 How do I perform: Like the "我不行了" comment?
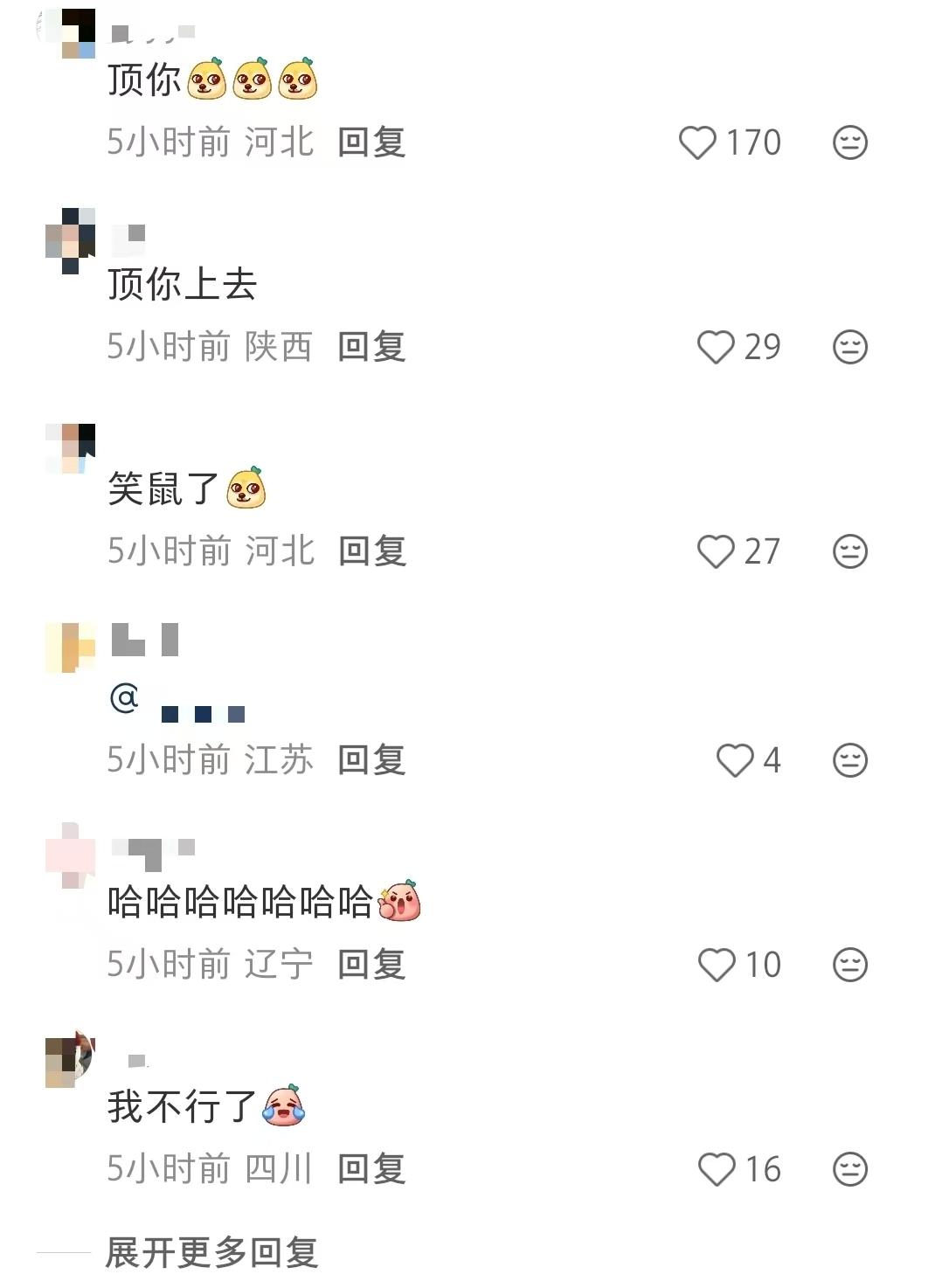(x=717, y=1169)
